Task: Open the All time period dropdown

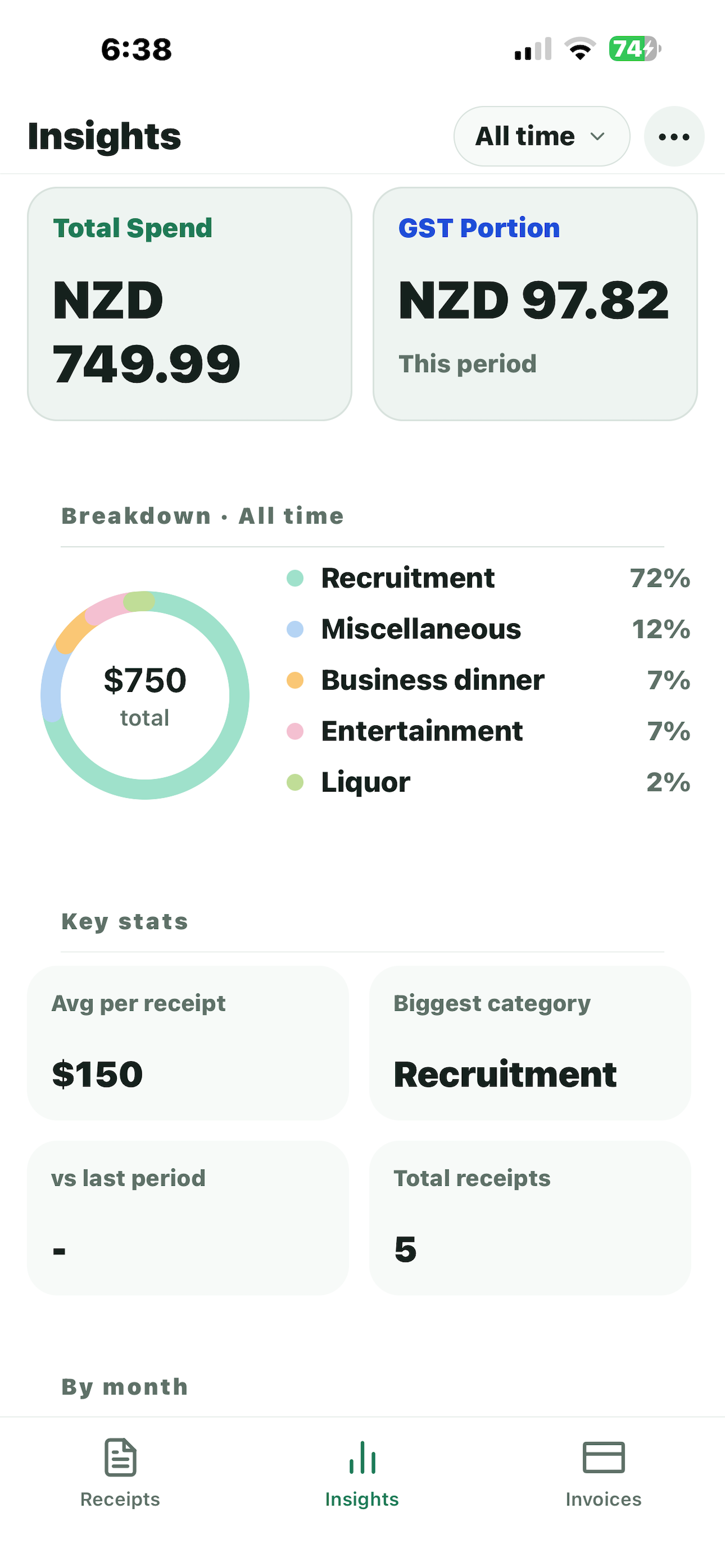Action: (540, 135)
